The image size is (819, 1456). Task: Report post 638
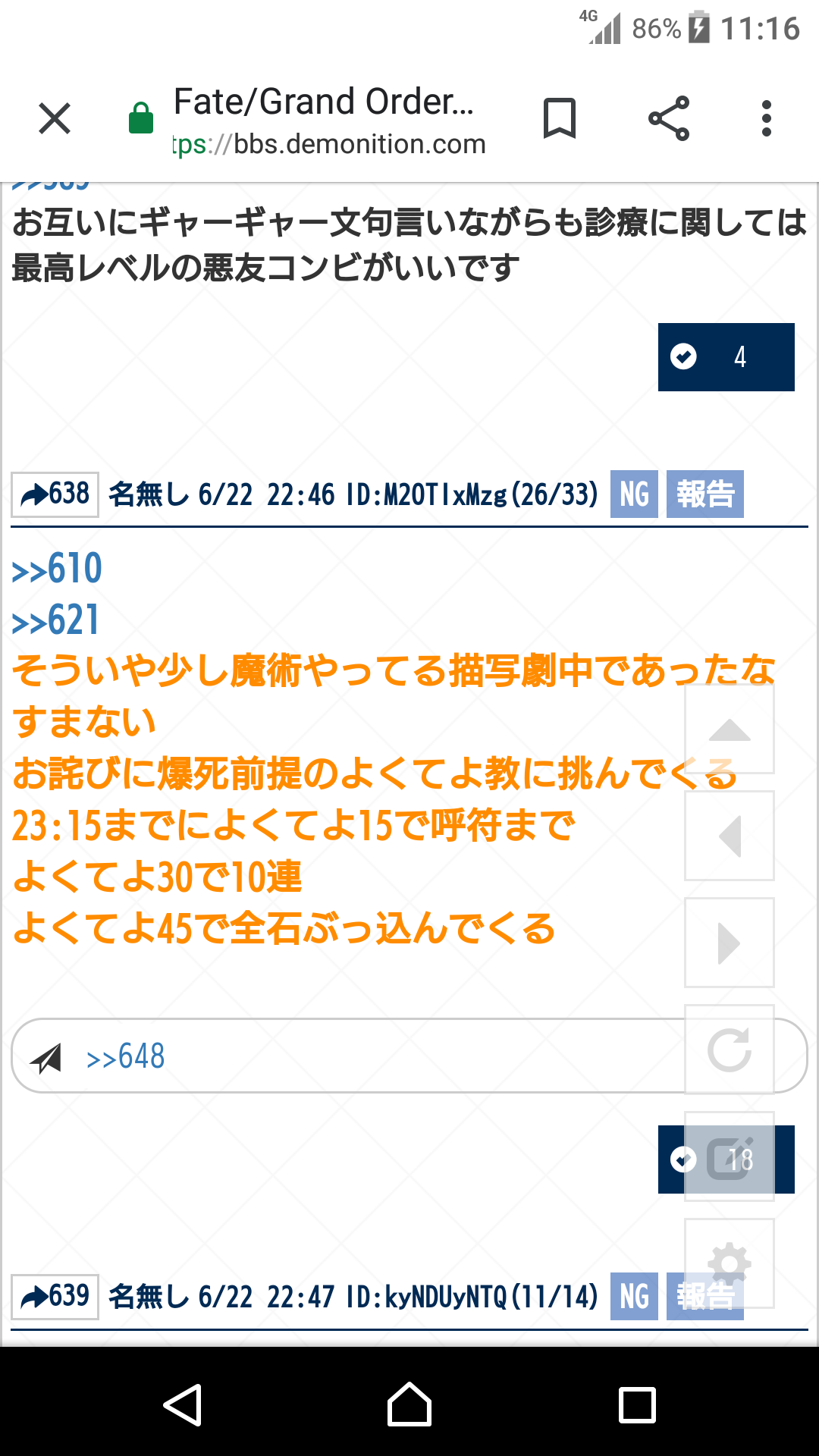point(704,494)
